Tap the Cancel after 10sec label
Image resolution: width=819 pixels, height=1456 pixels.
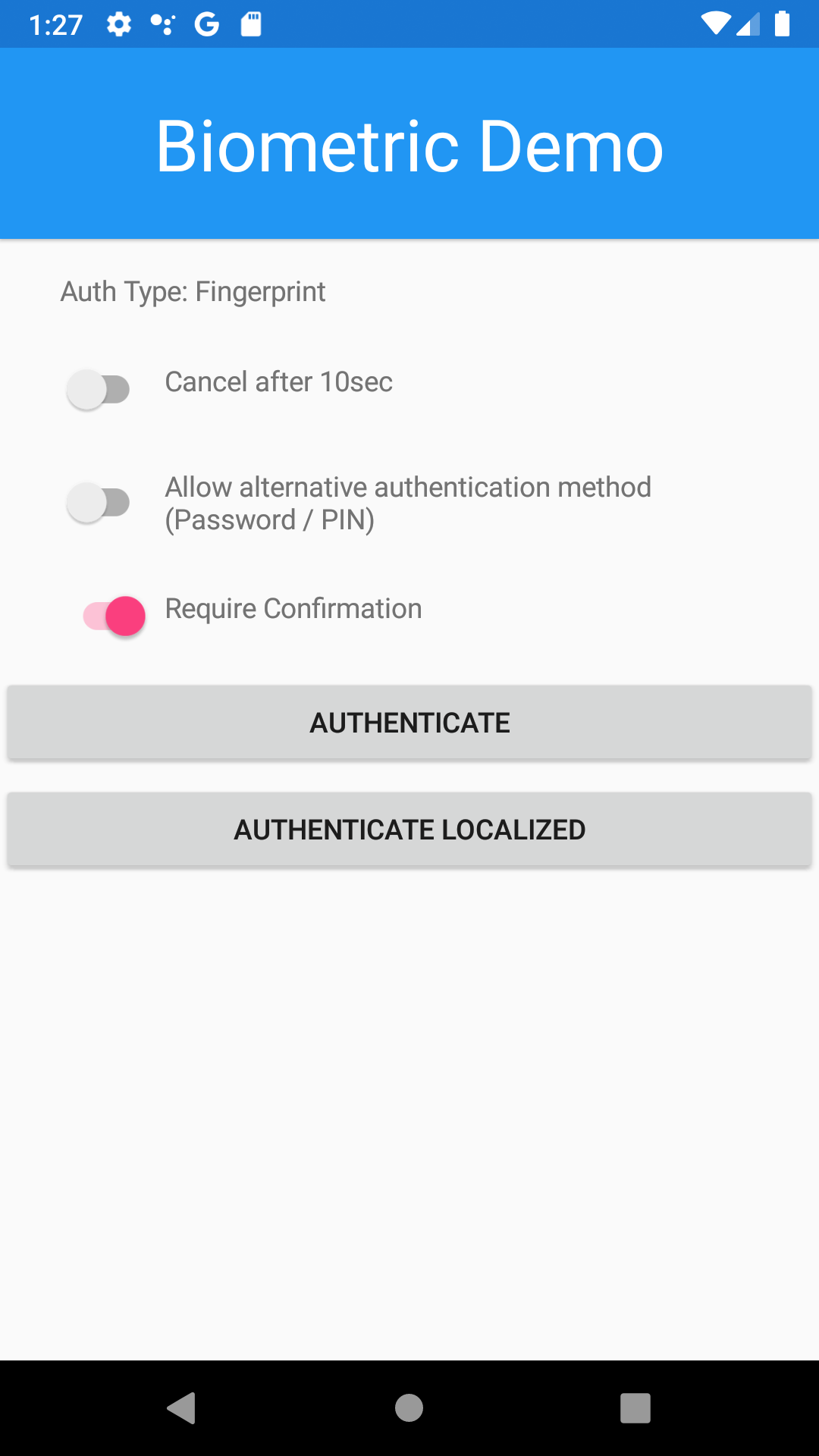[x=279, y=382]
